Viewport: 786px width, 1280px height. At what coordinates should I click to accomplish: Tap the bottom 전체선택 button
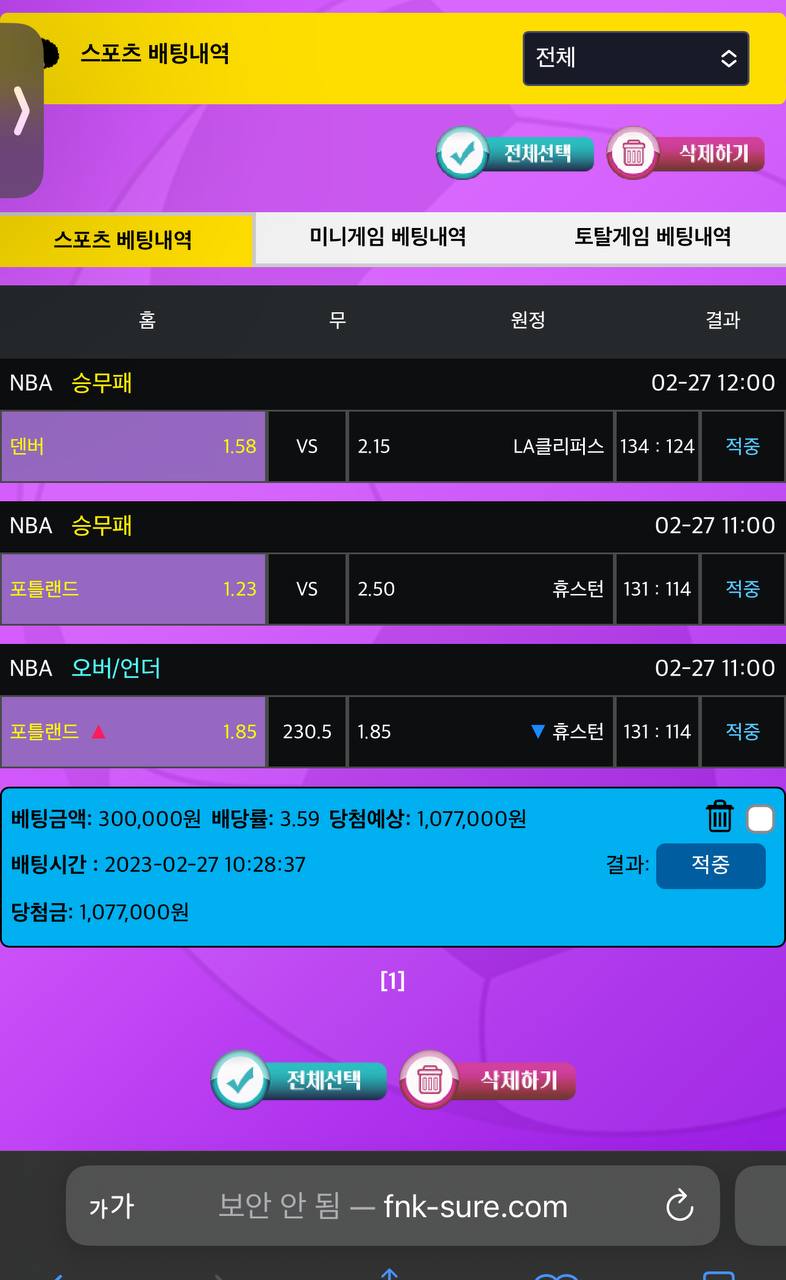pyautogui.click(x=299, y=1080)
